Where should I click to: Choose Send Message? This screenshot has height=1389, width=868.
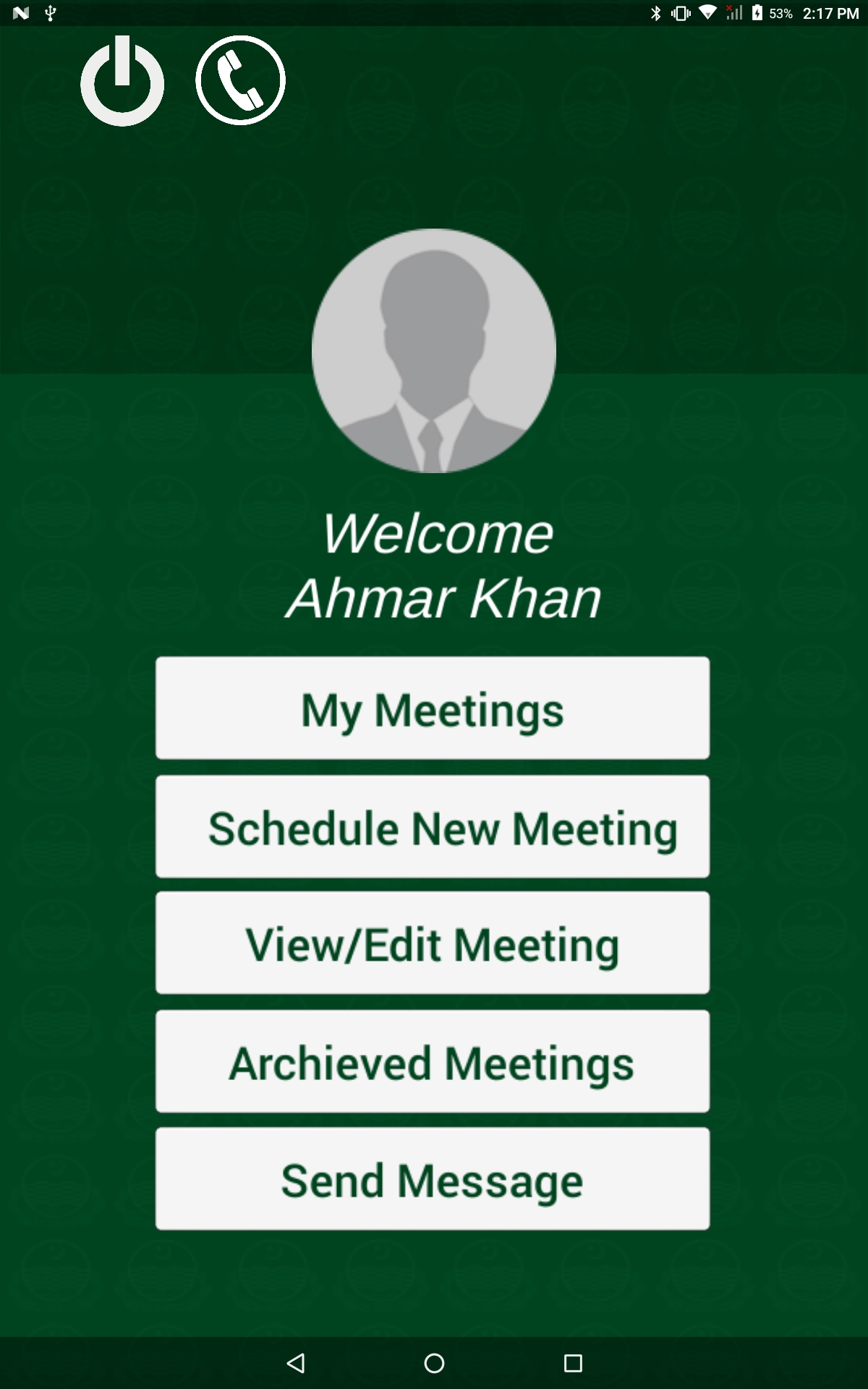tap(433, 1179)
